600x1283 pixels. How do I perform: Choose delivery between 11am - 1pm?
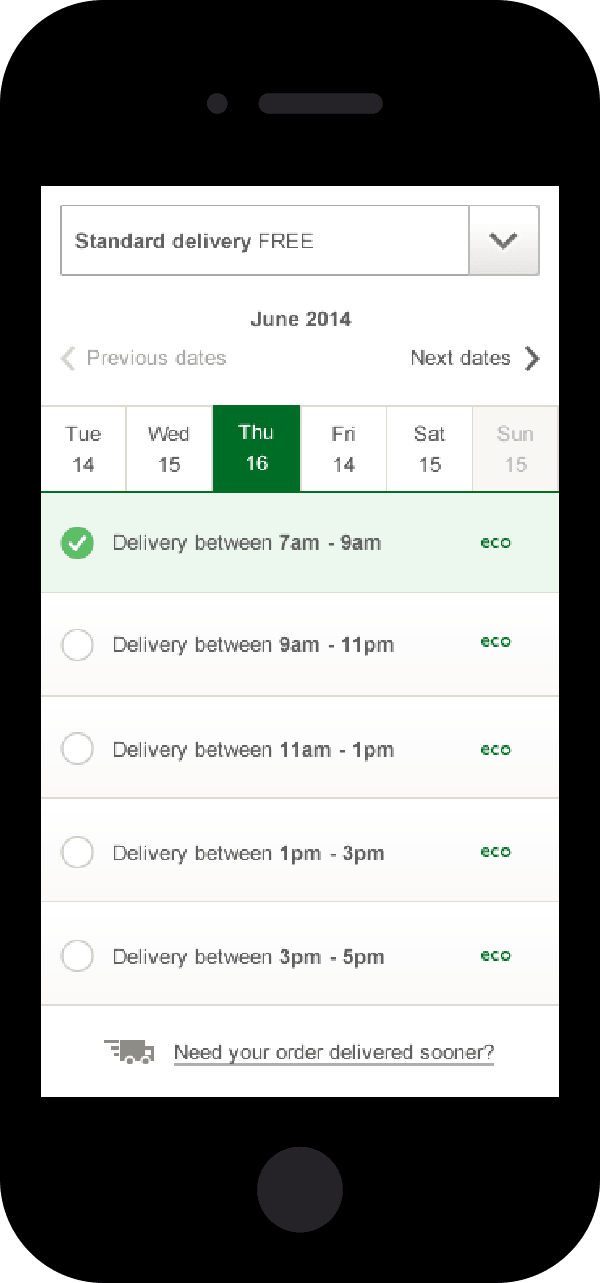pyautogui.click(x=300, y=748)
